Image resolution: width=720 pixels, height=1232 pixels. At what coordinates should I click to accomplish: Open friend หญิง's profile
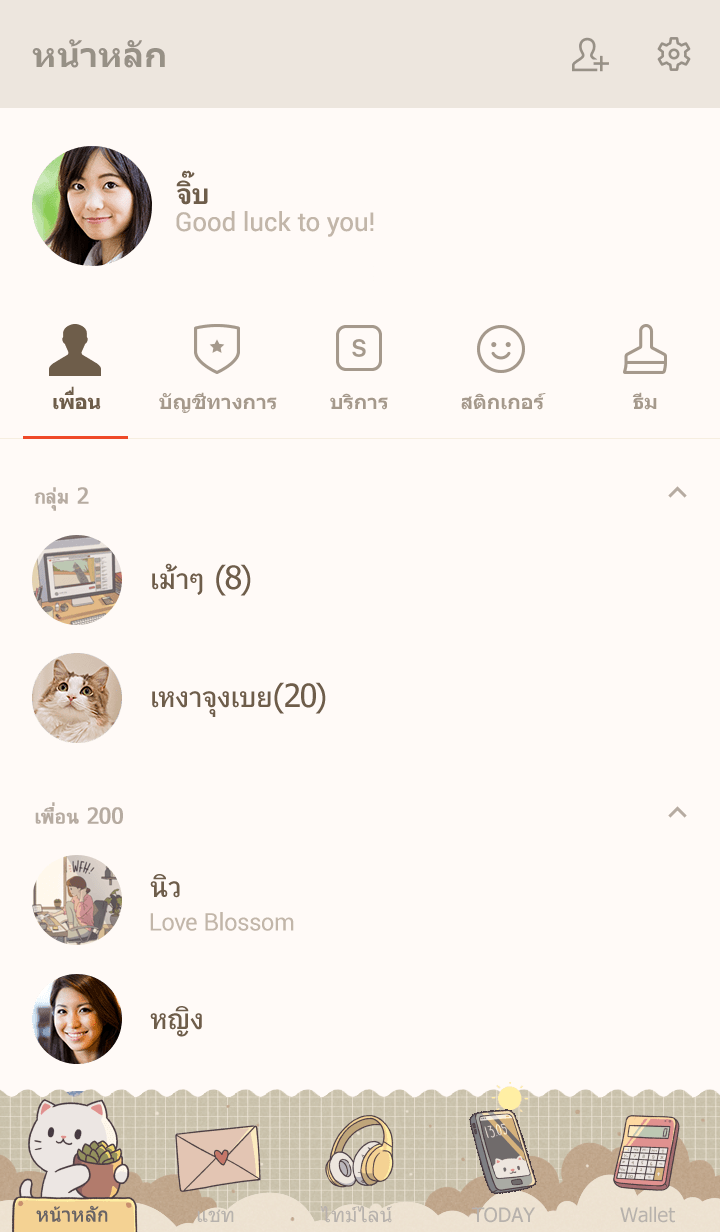coord(176,1019)
